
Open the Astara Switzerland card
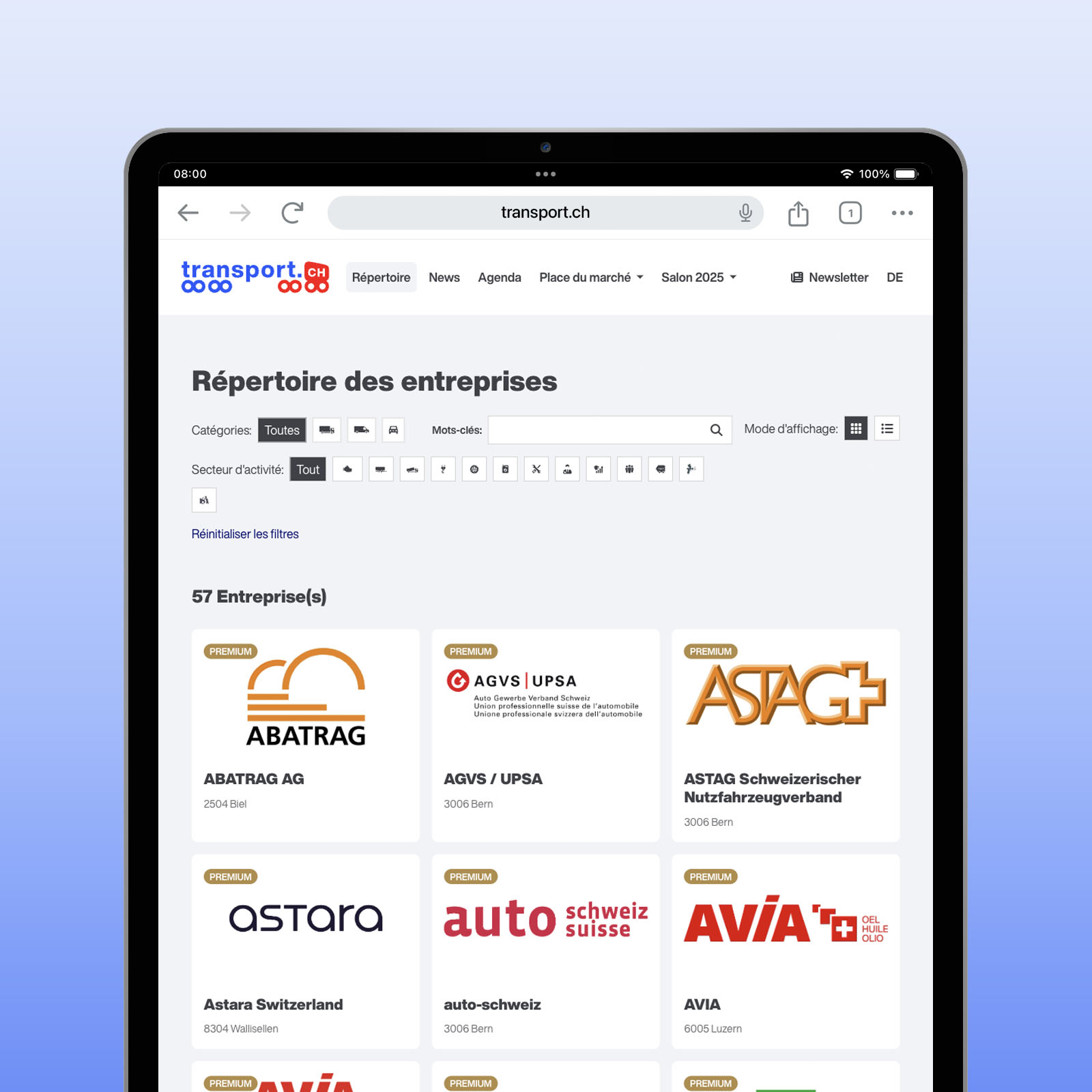(x=305, y=951)
